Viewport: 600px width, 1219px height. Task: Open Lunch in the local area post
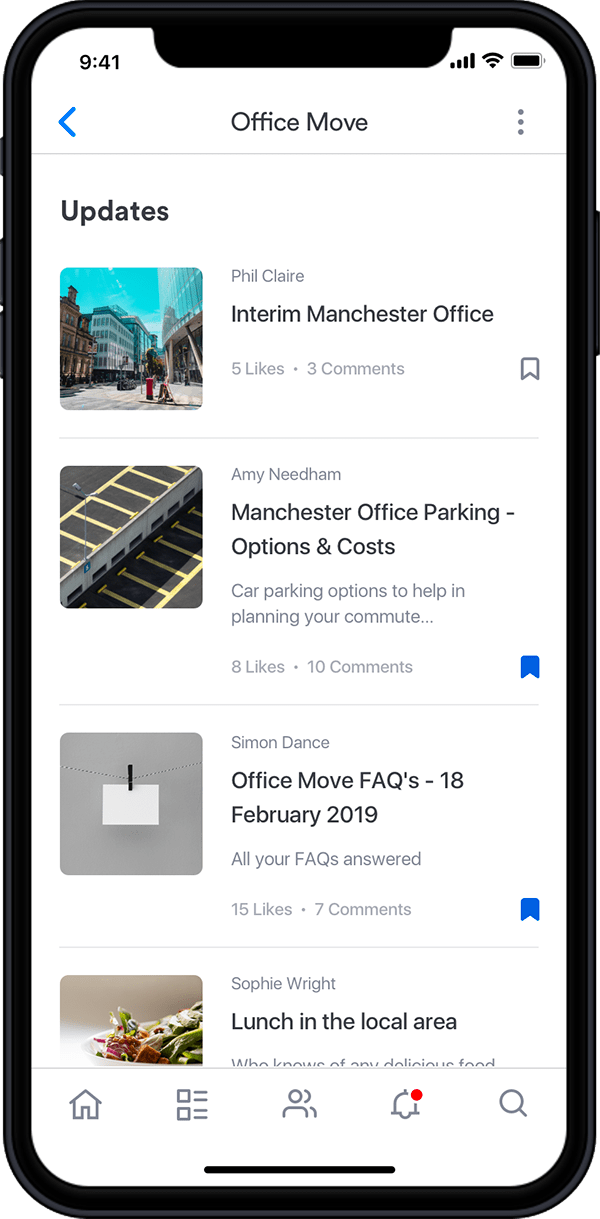(344, 1022)
